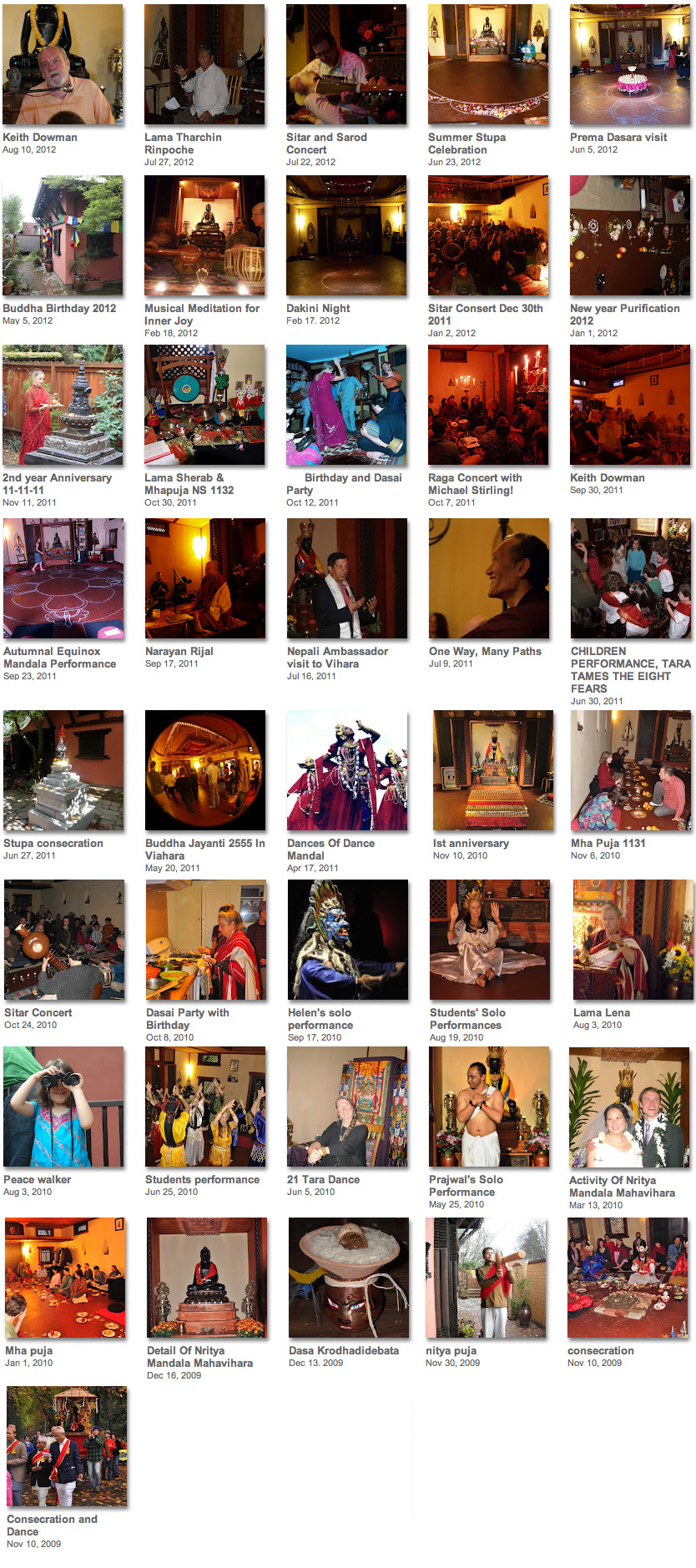Open Consecration and Dance album
The height and width of the screenshot is (1568, 696).
(x=67, y=1447)
